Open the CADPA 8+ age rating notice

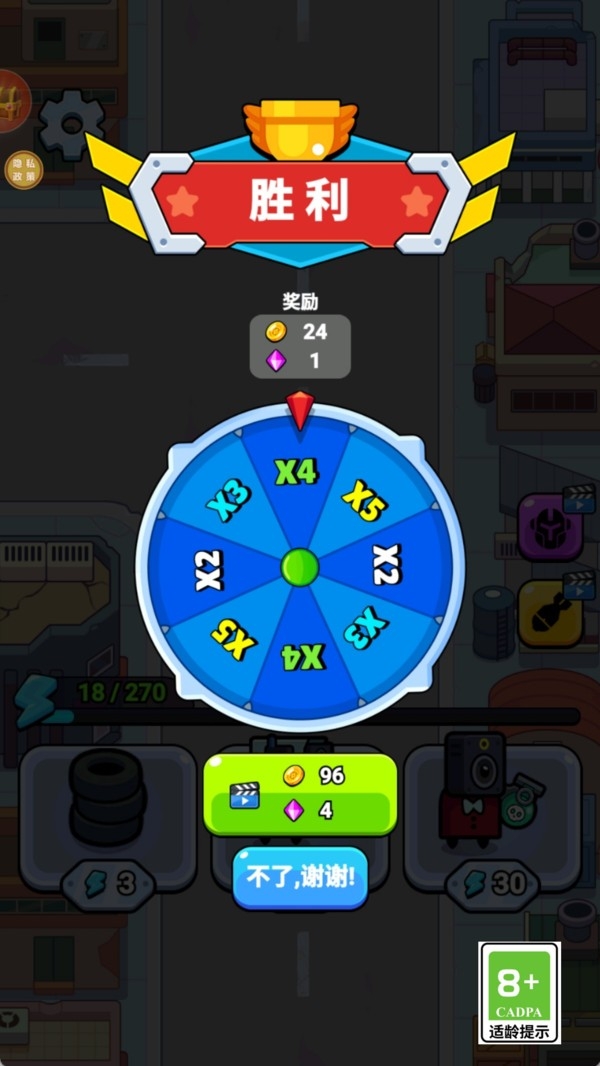coord(519,993)
